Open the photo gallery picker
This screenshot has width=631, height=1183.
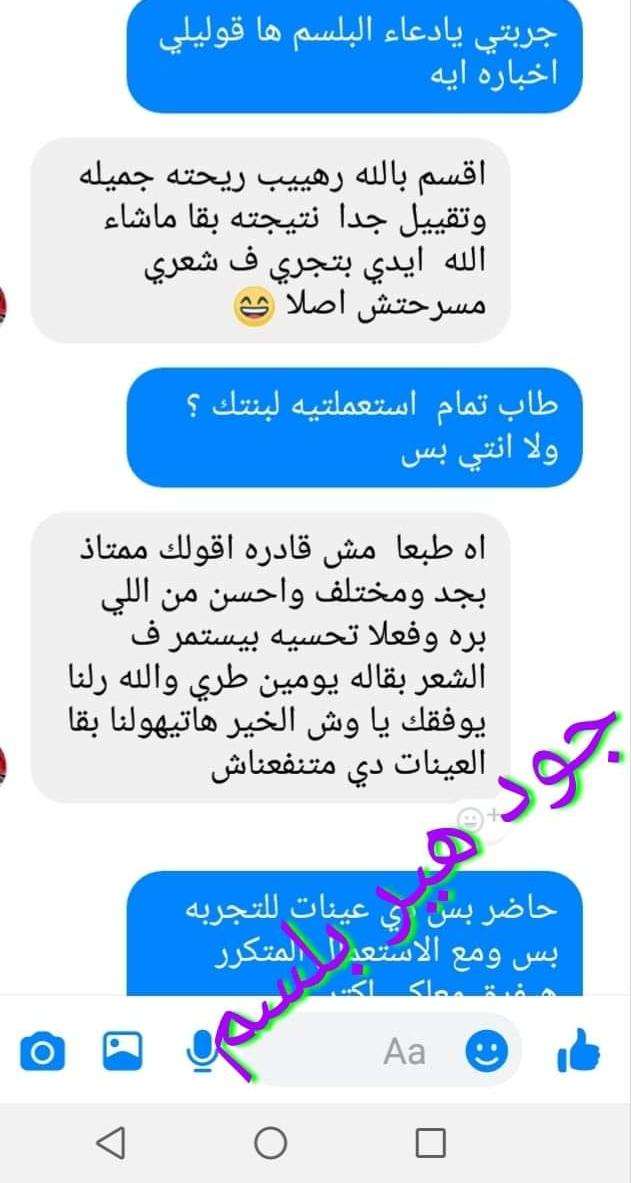[122, 1050]
